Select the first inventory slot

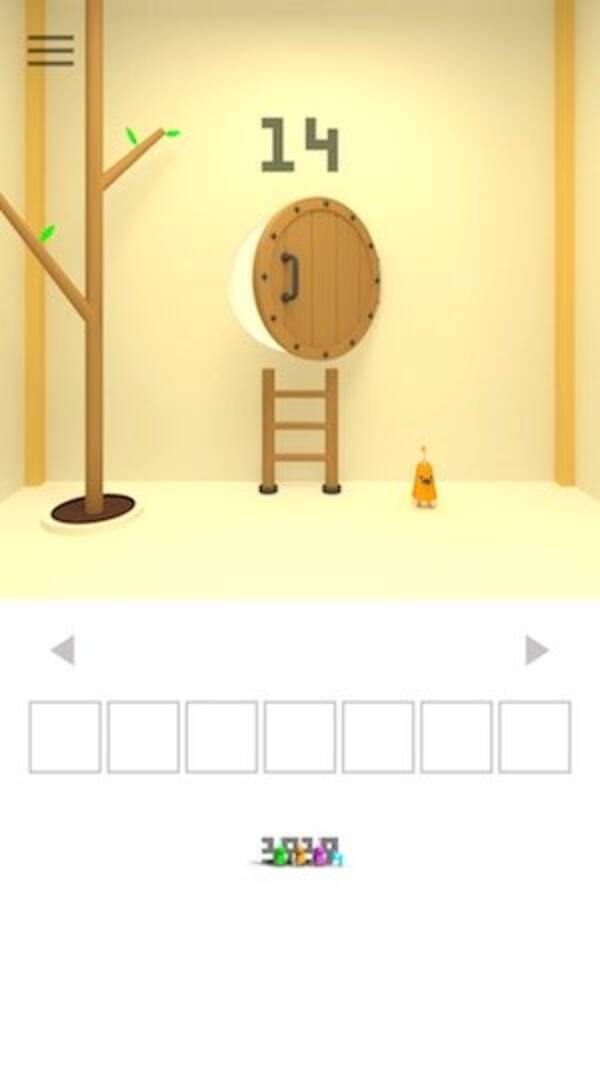click(x=65, y=737)
